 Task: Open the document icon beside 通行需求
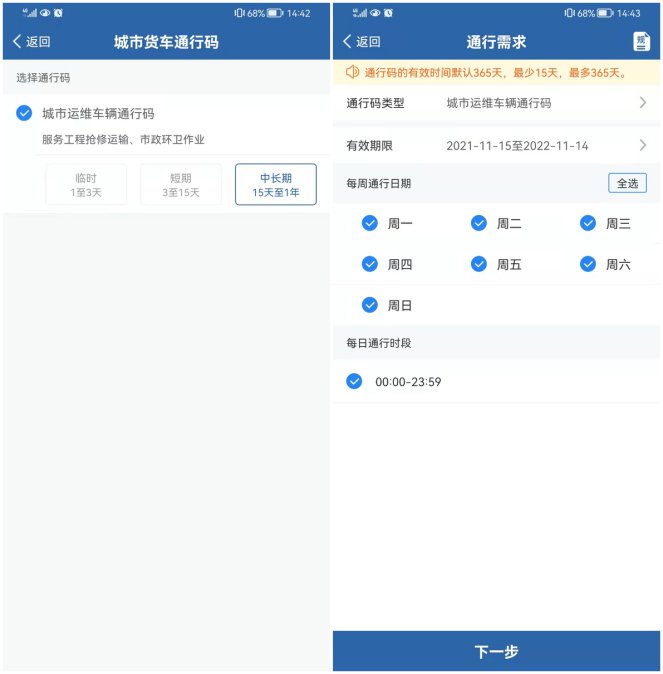coord(641,42)
